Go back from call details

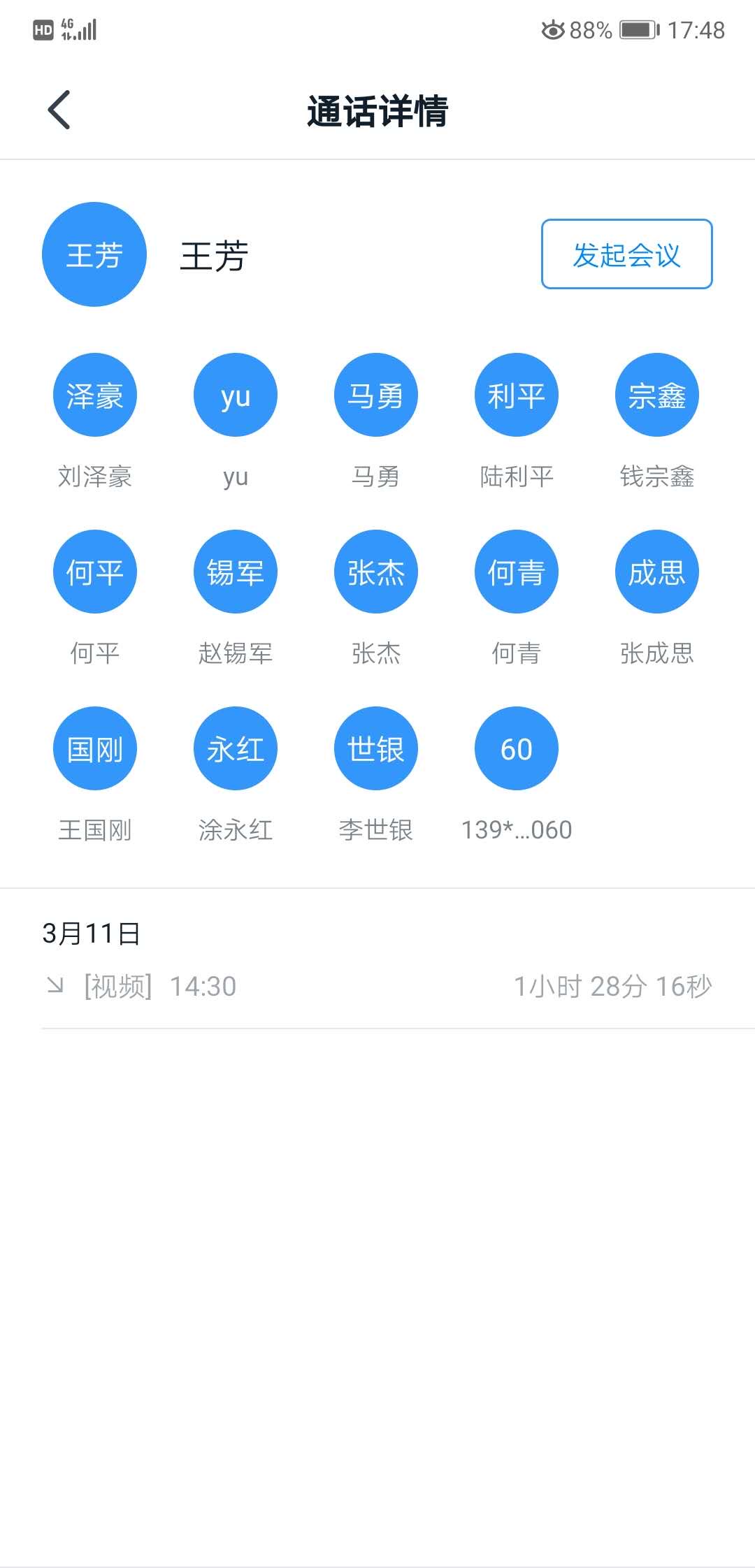tap(59, 110)
